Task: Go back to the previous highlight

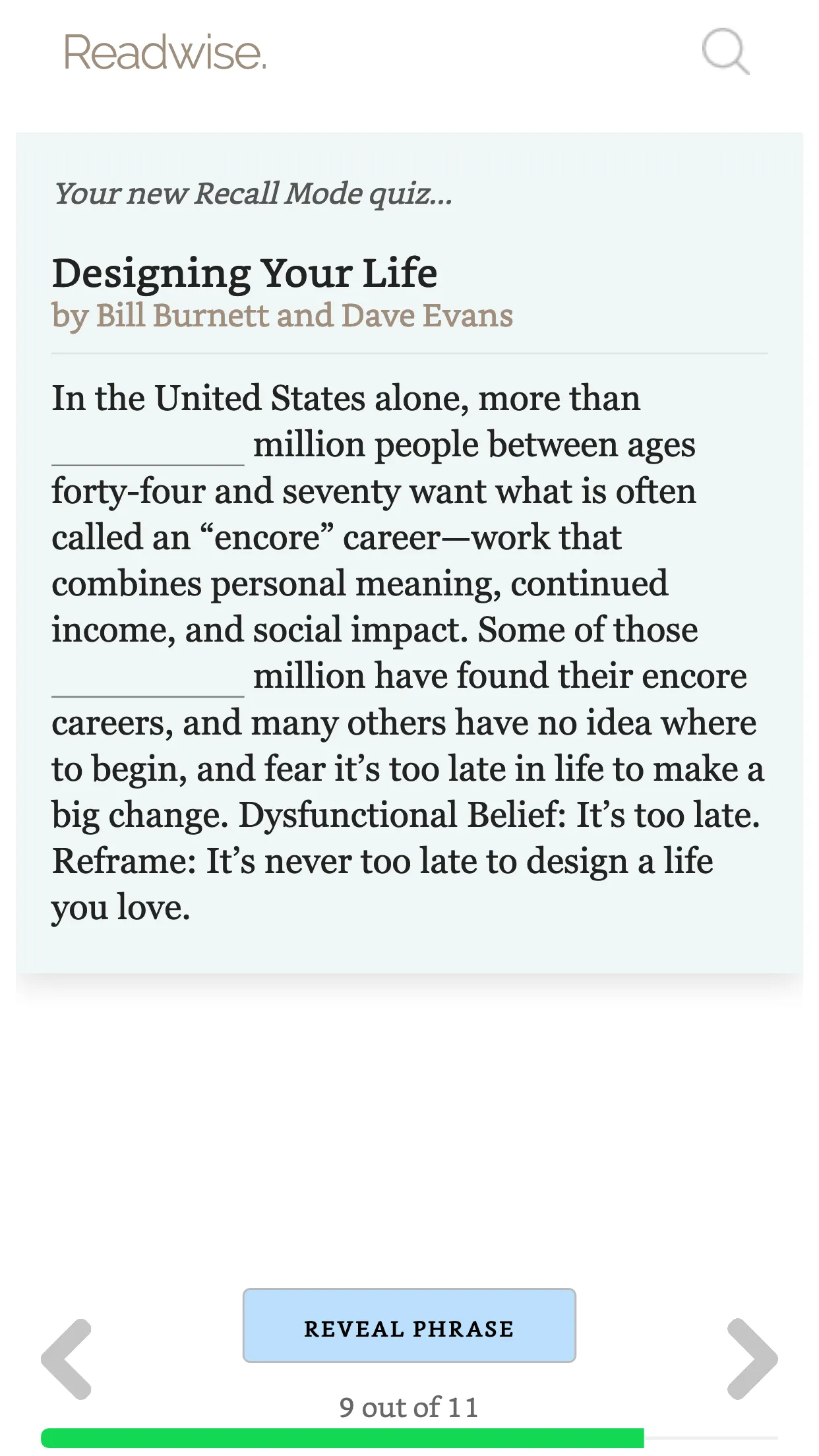Action: coord(67,1358)
